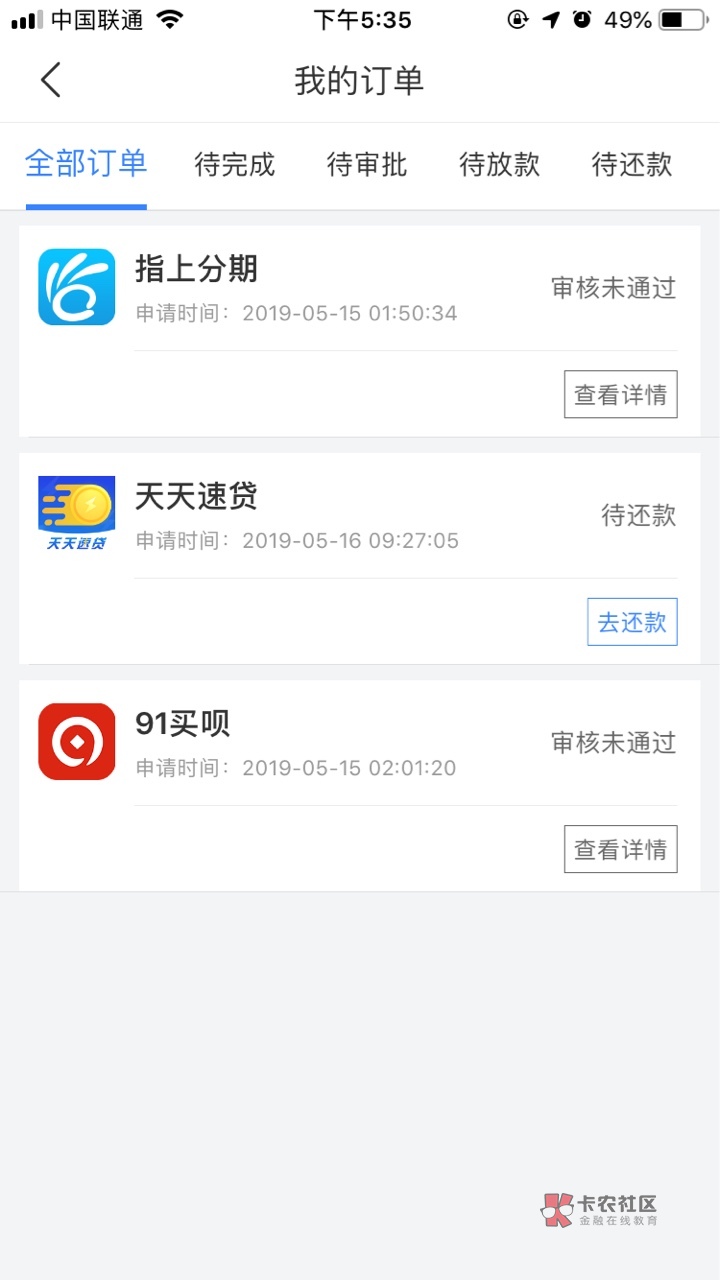Viewport: 720px width, 1280px height.
Task: Open the 91买呗 order card
Action: [360, 786]
